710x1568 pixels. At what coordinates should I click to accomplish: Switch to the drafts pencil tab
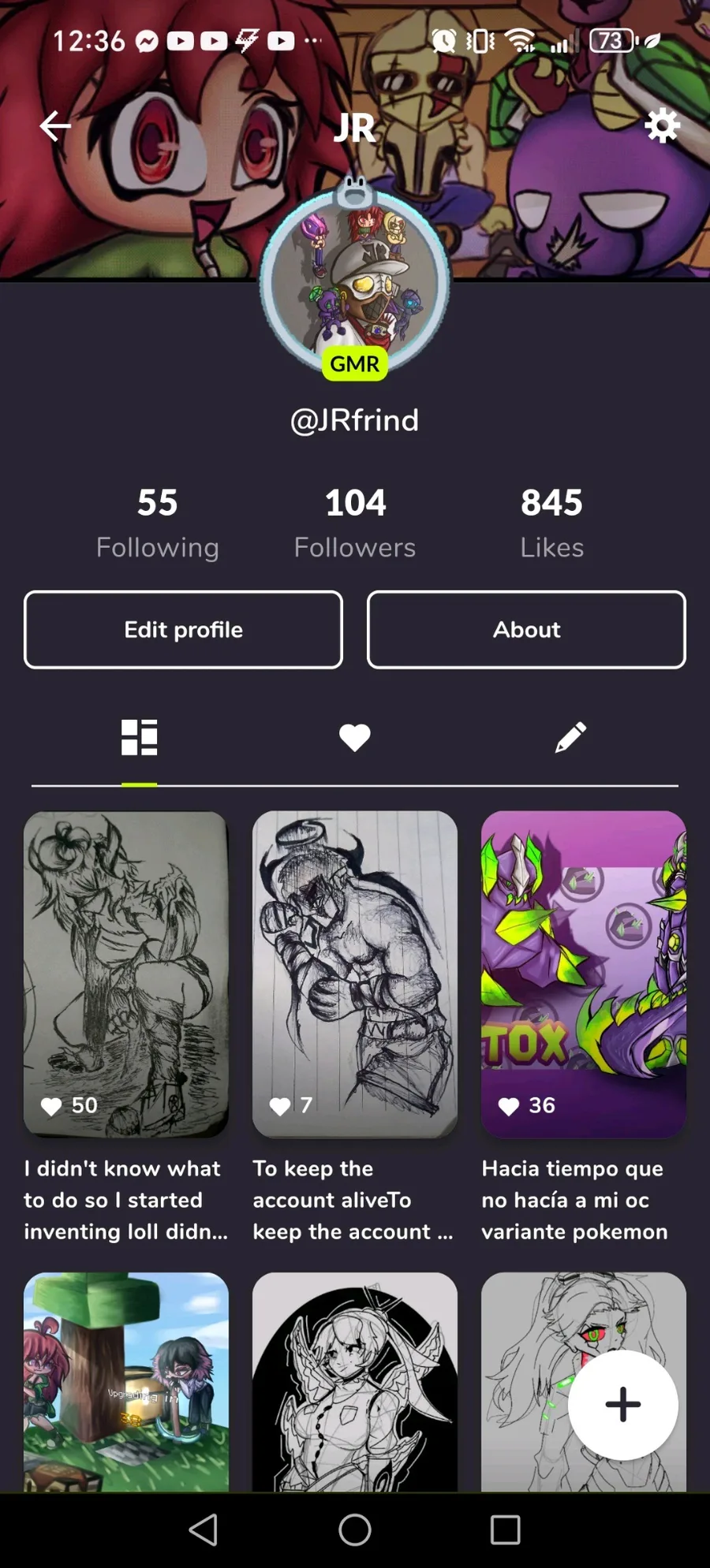click(570, 738)
